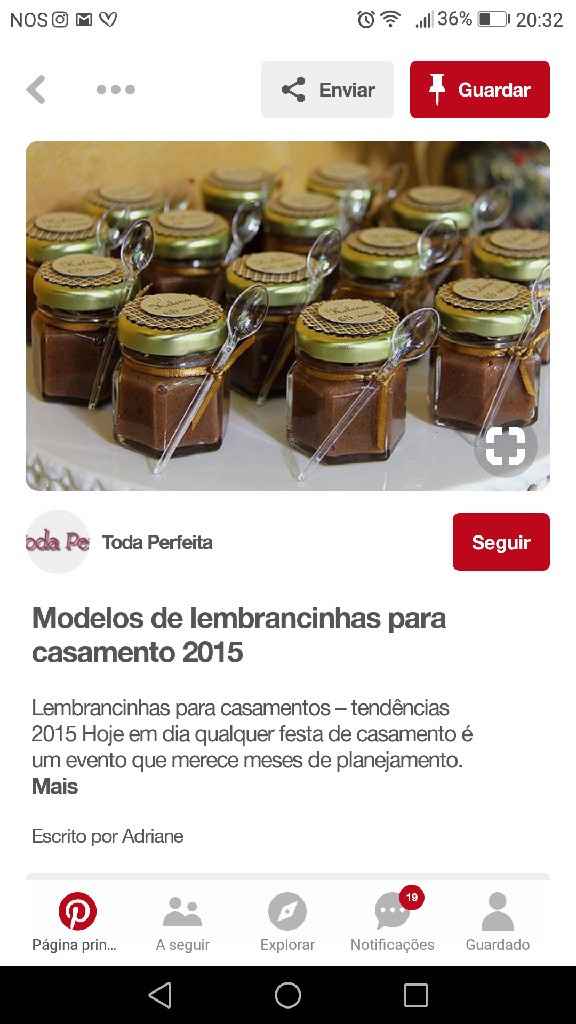Follow Toda Perfeita with Seguir

click(501, 542)
